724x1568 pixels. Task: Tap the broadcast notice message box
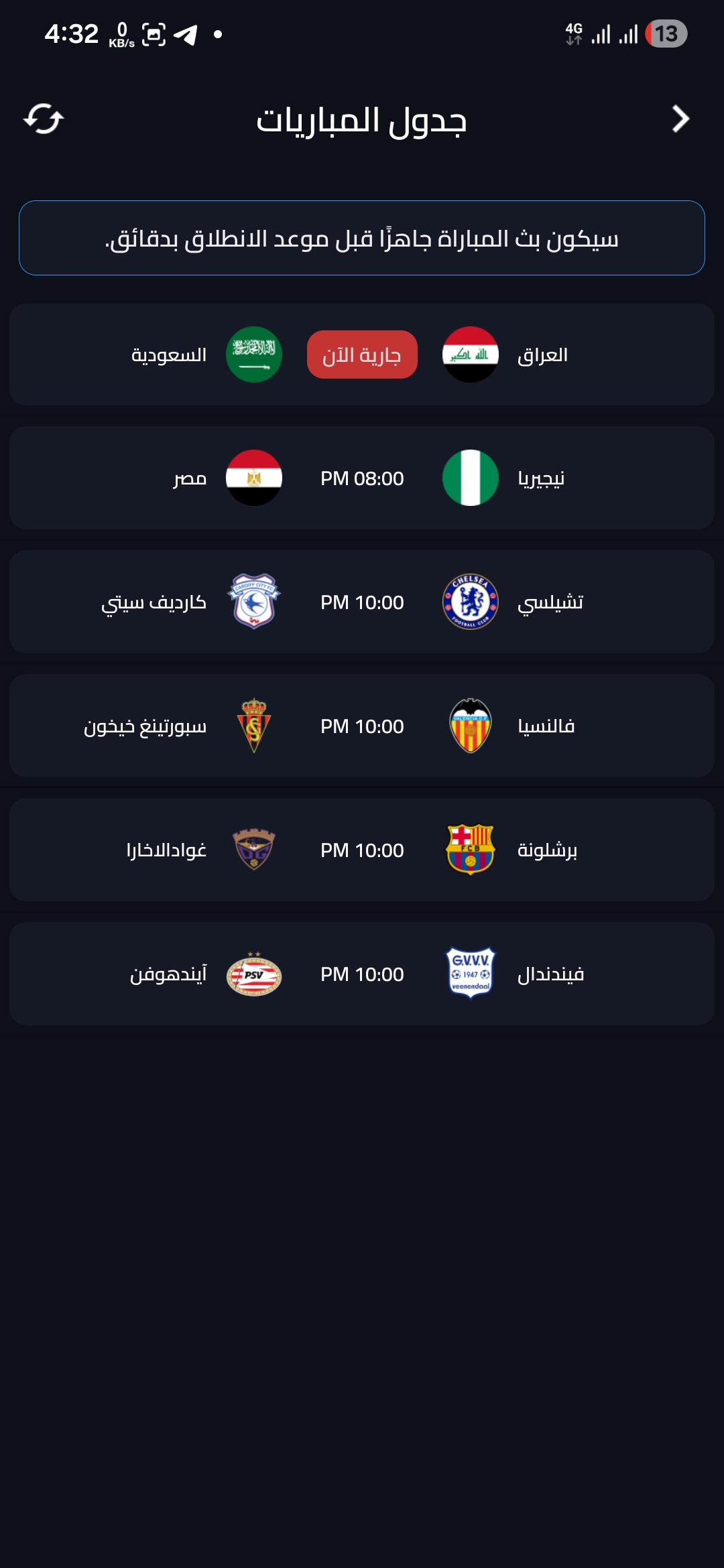[362, 239]
